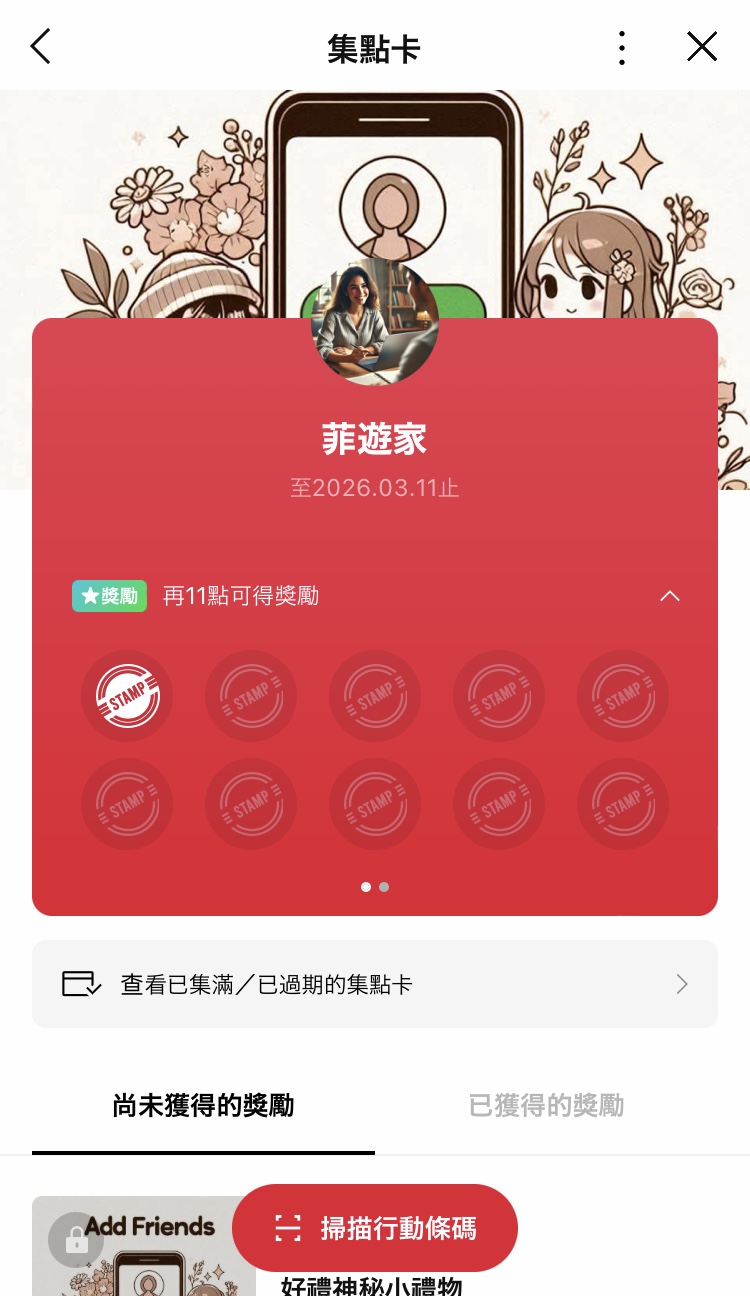Close the 集點卡 page
Viewport: 750px width, 1296px height.
click(702, 47)
